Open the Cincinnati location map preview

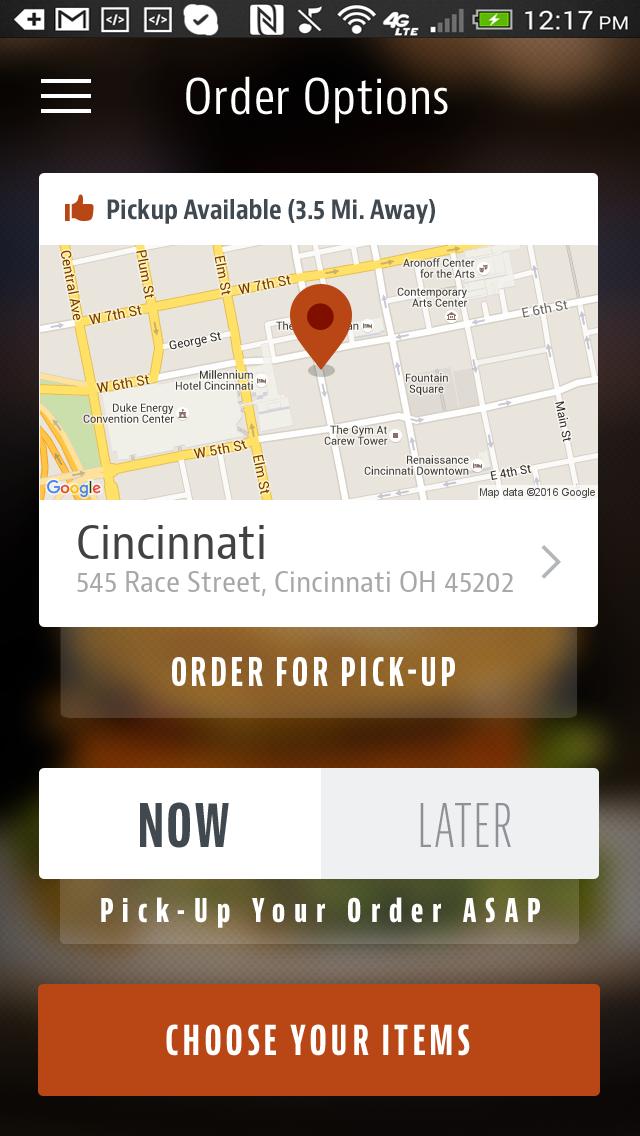pos(319,372)
